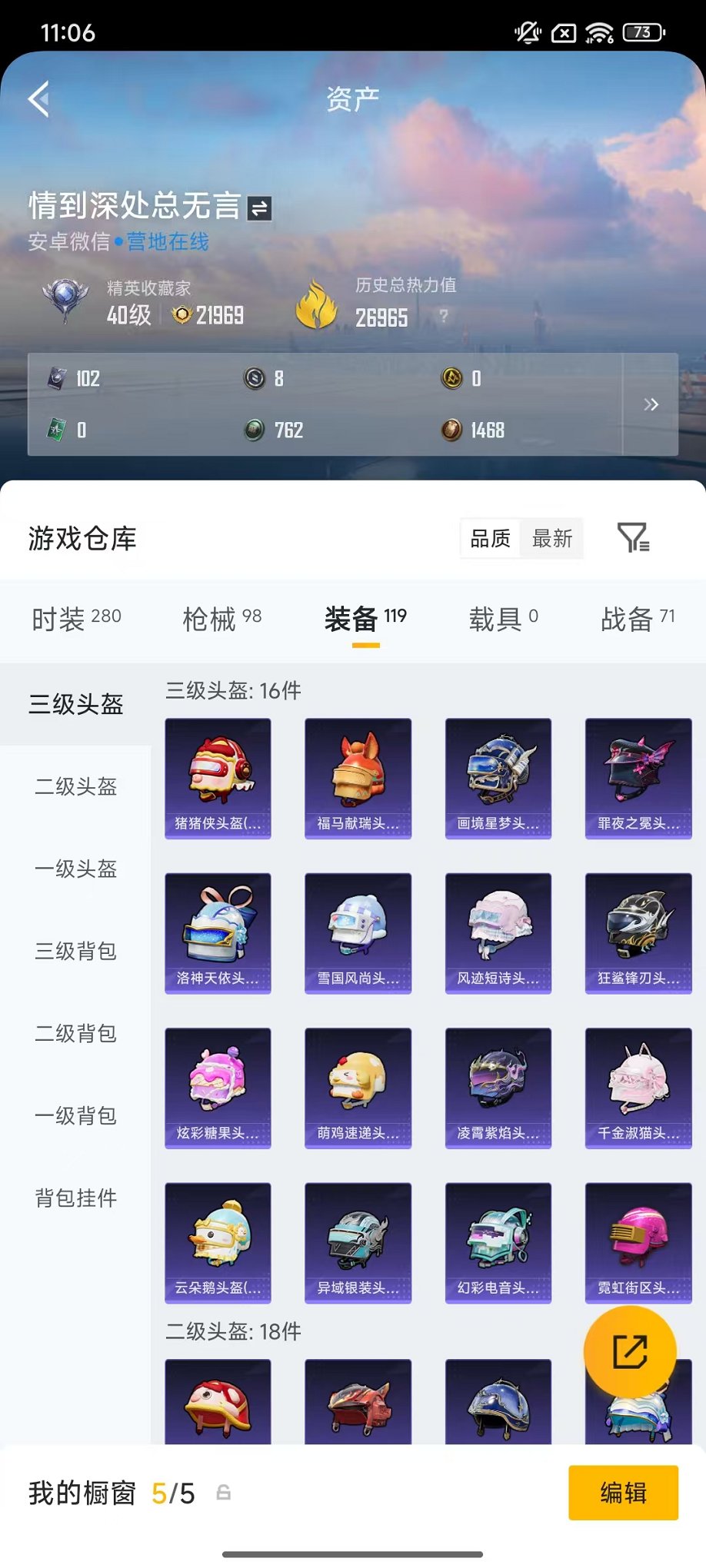Switch sorting to 品质
706x1568 pixels.
coord(490,540)
